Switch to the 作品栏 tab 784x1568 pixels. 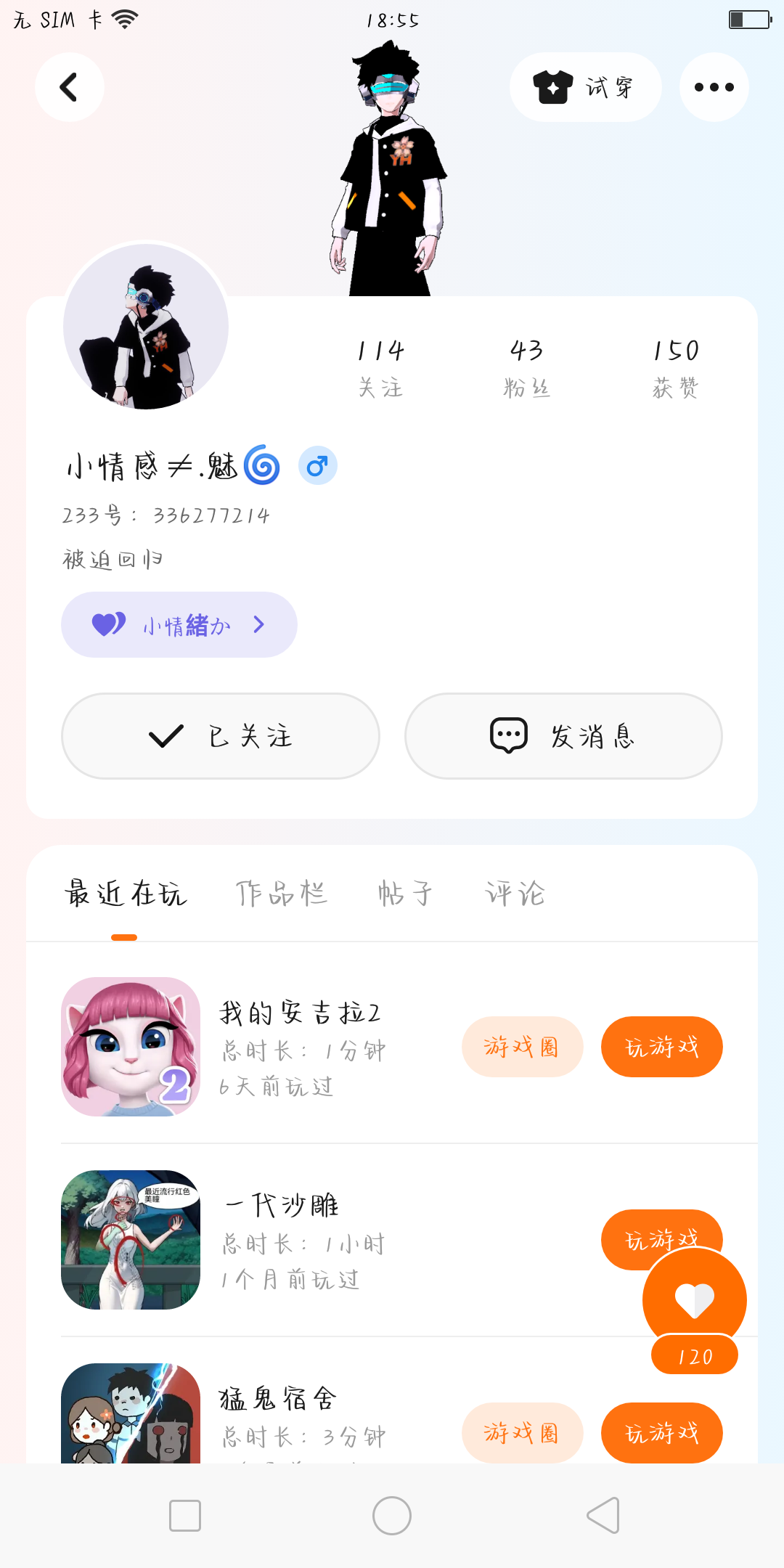pos(282,894)
